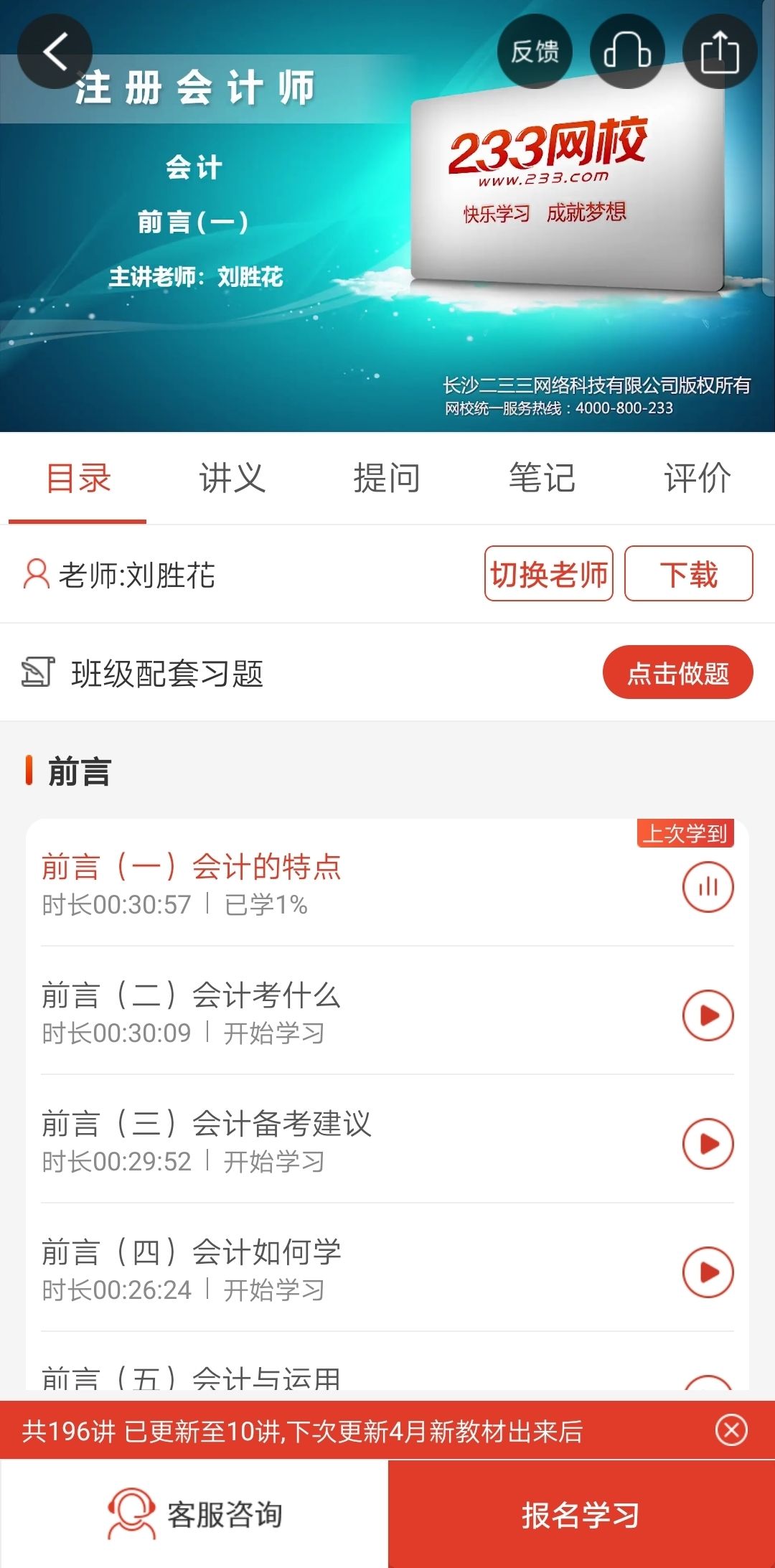Switch to the 讲义 tab
This screenshot has width=775, height=1568.
(x=232, y=478)
